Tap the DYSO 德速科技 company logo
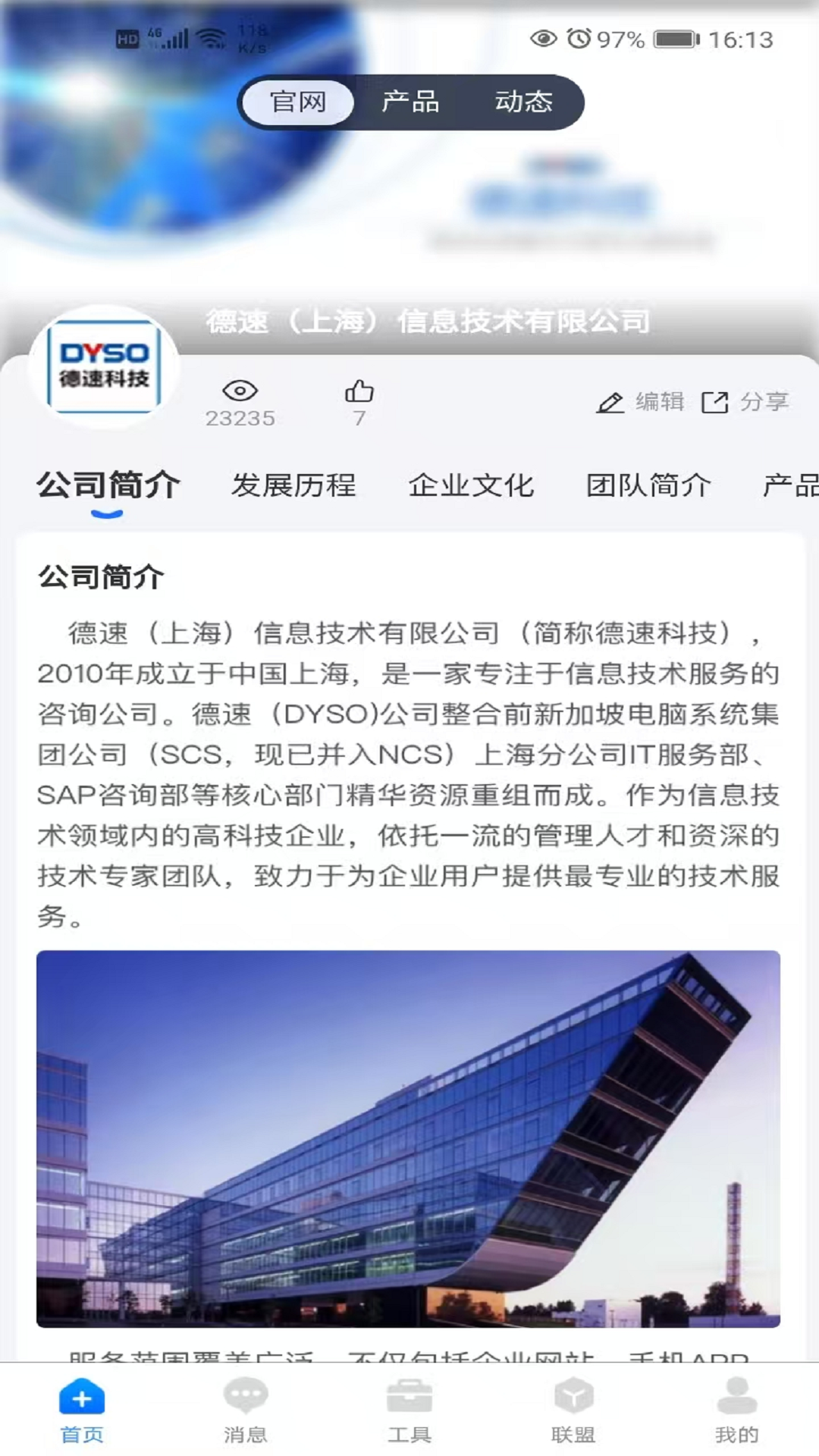 (105, 364)
